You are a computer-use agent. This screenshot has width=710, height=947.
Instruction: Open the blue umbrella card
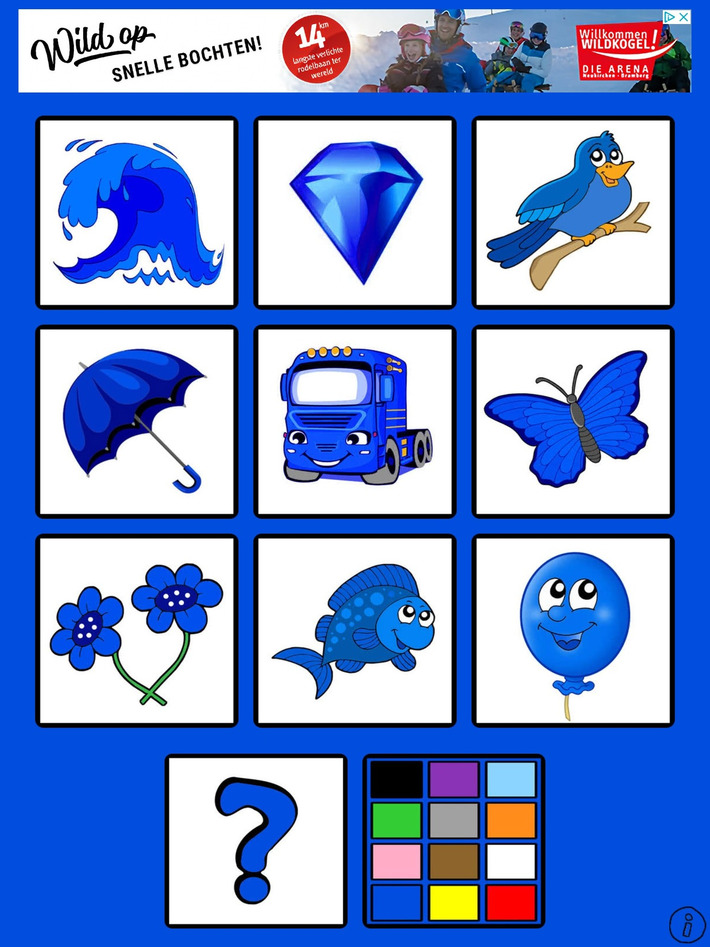[137, 422]
